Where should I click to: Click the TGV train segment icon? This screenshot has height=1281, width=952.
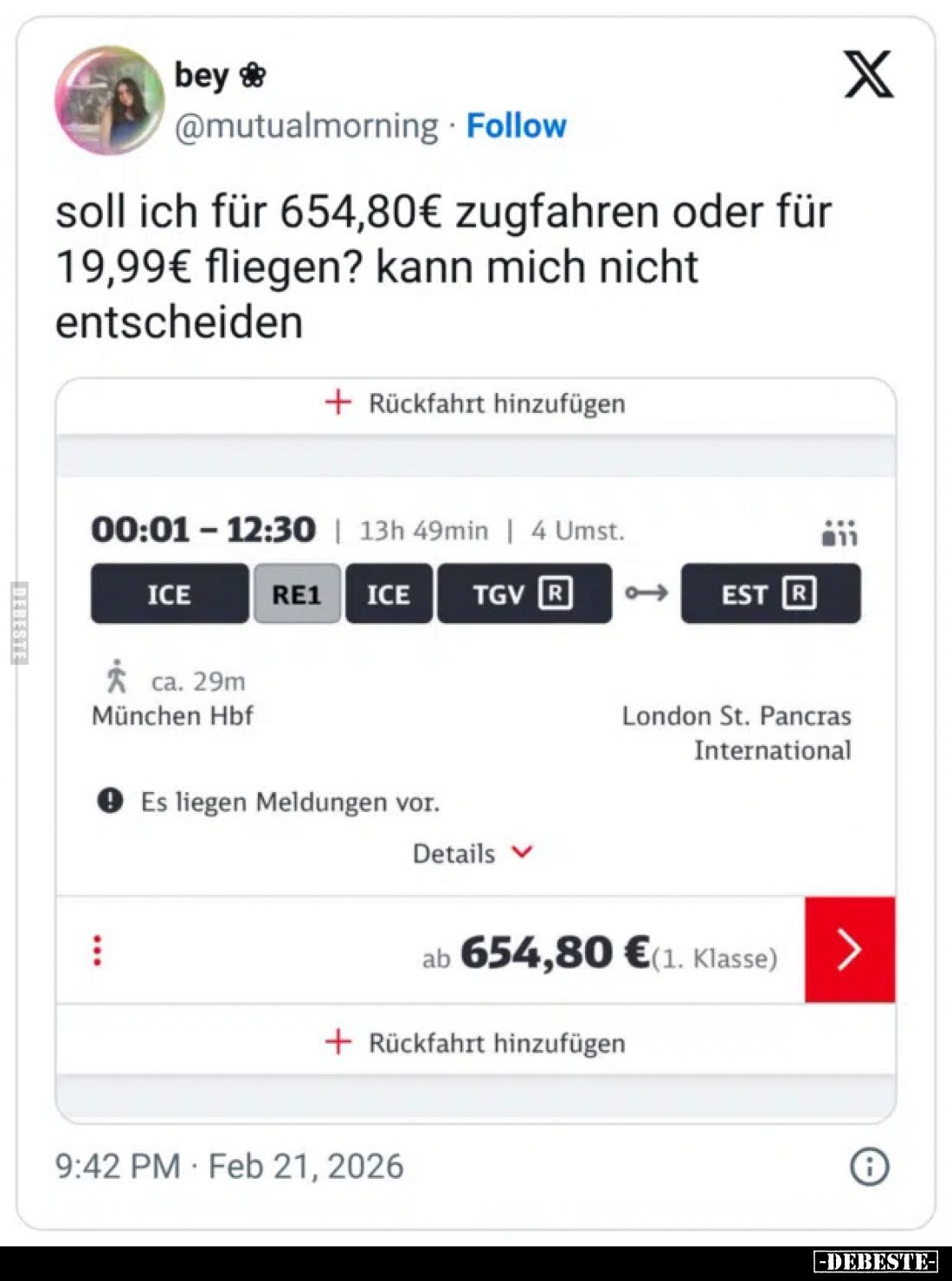(524, 594)
